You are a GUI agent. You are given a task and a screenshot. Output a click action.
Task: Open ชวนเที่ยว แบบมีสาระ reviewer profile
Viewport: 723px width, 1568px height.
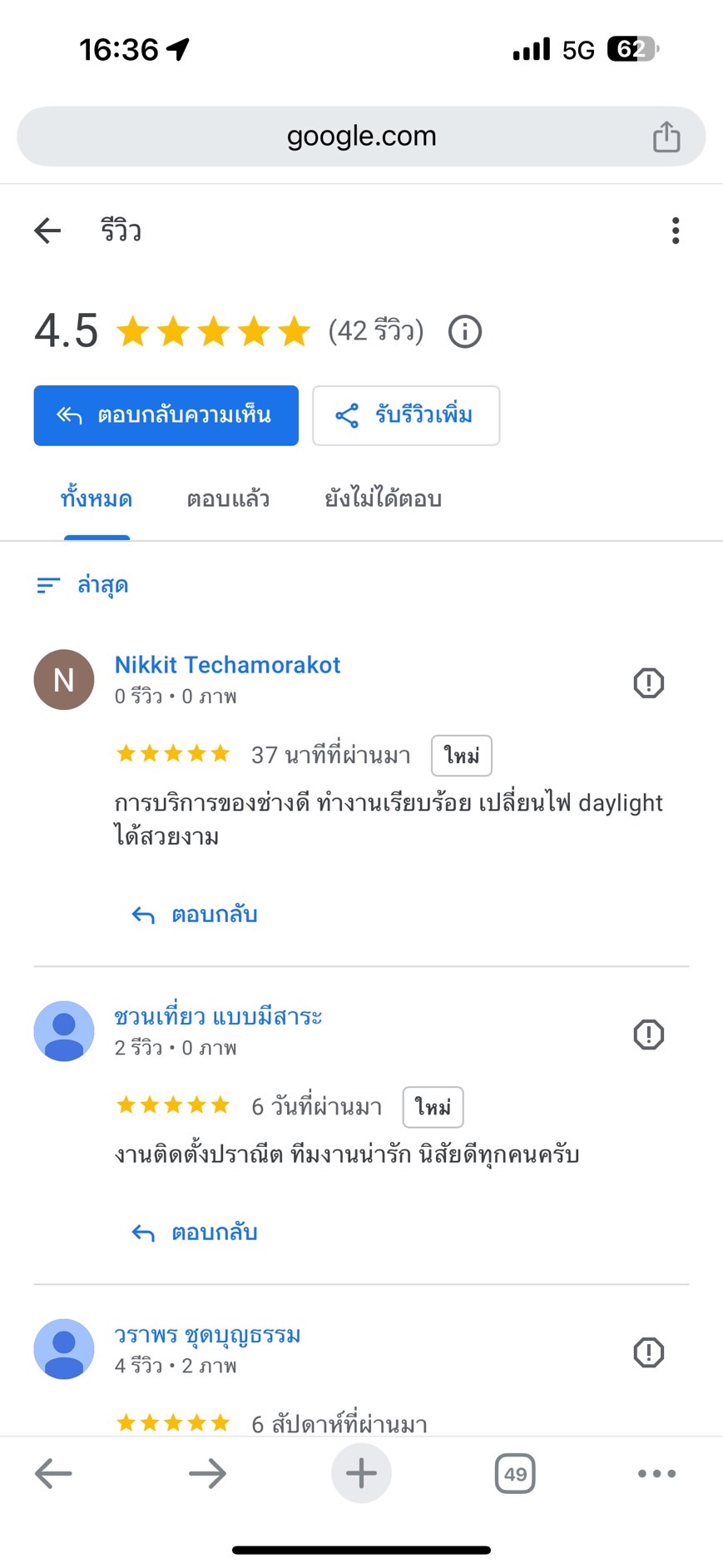(218, 1016)
